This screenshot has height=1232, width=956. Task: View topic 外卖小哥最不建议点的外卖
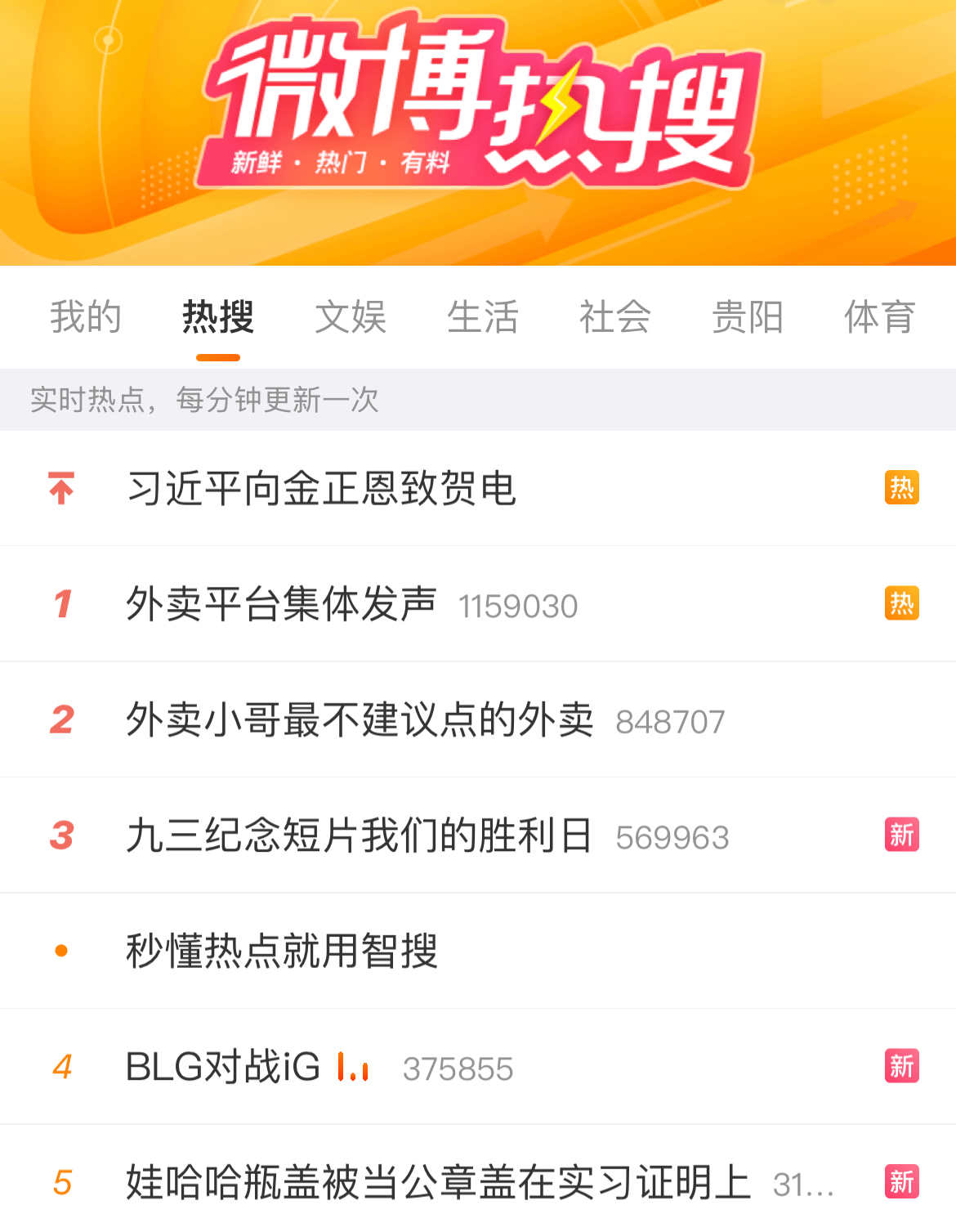[x=360, y=720]
